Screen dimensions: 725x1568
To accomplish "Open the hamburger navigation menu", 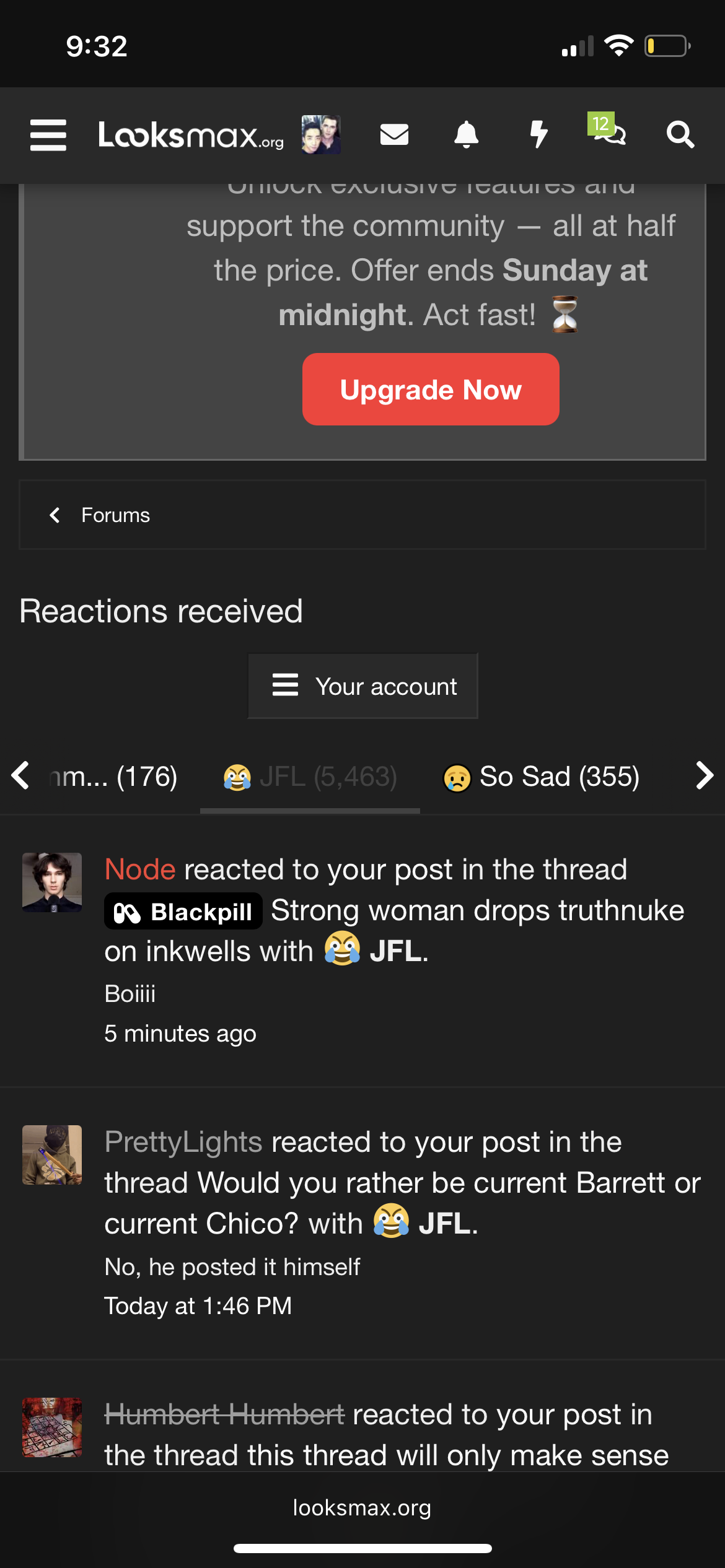I will click(x=48, y=135).
